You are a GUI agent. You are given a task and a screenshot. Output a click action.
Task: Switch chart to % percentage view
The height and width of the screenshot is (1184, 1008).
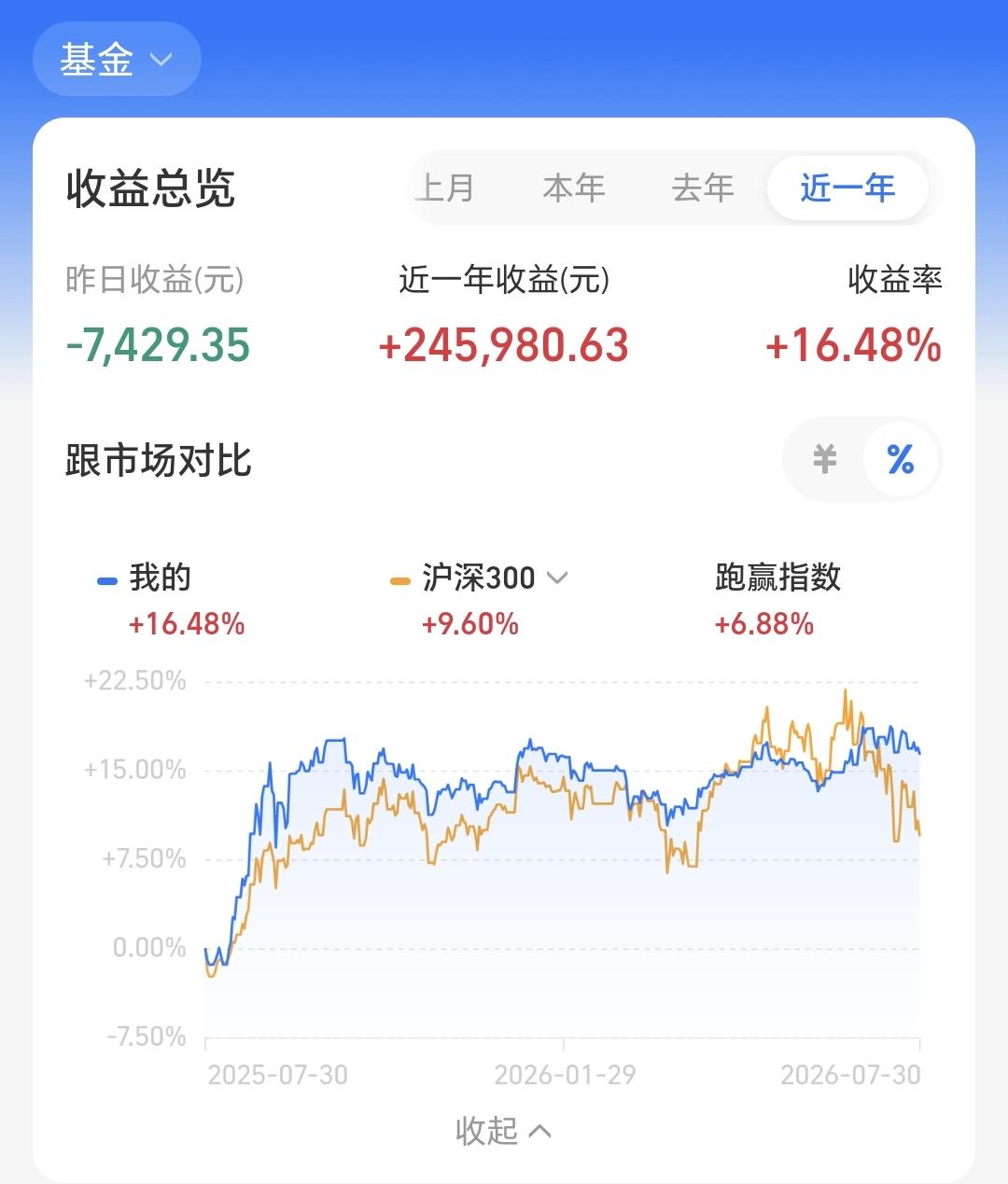(901, 459)
